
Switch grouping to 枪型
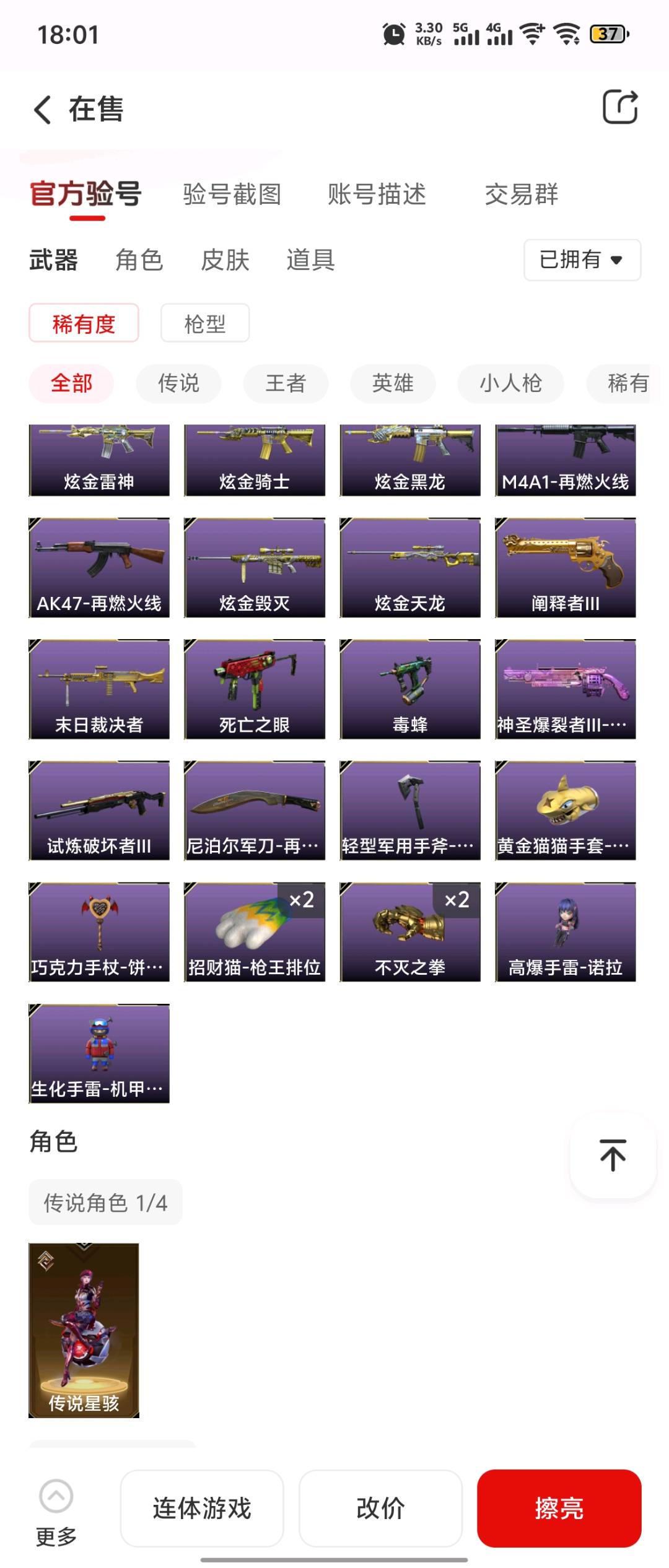205,323
